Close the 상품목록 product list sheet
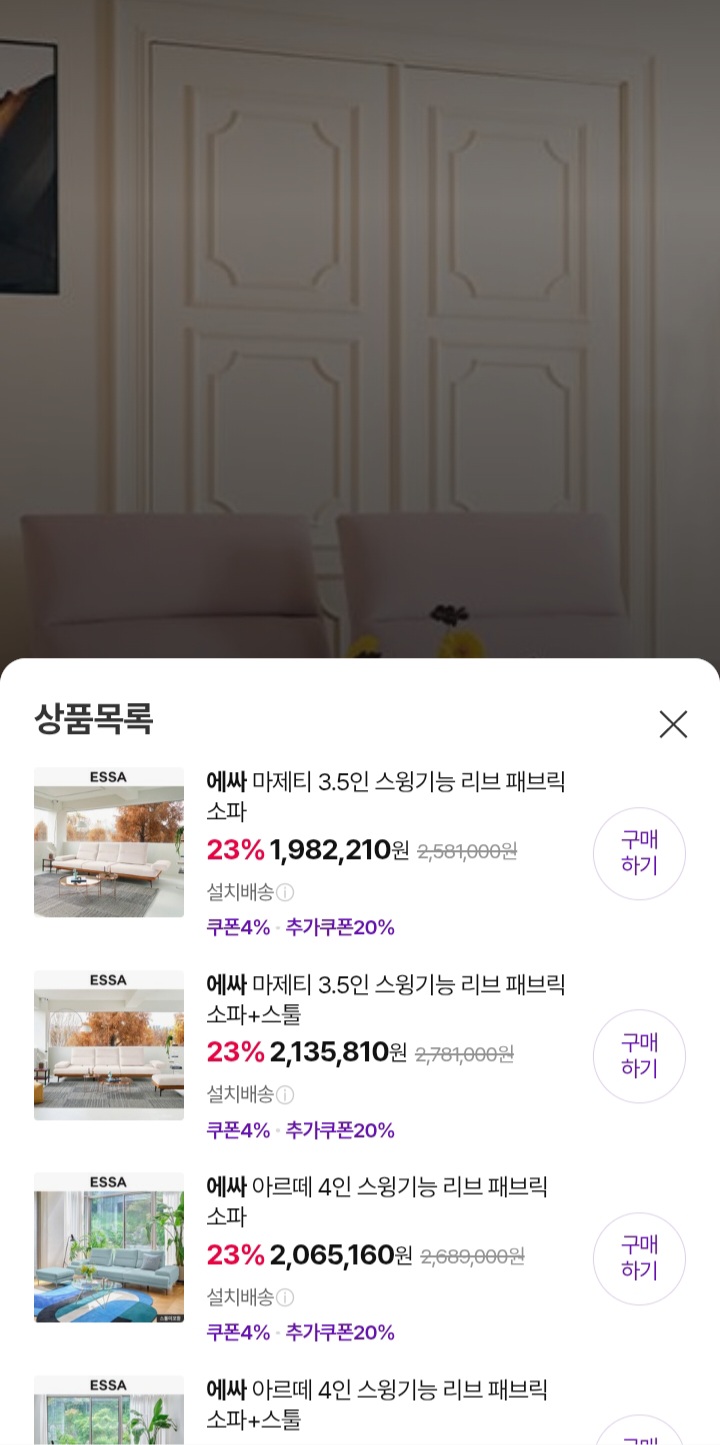 point(673,724)
